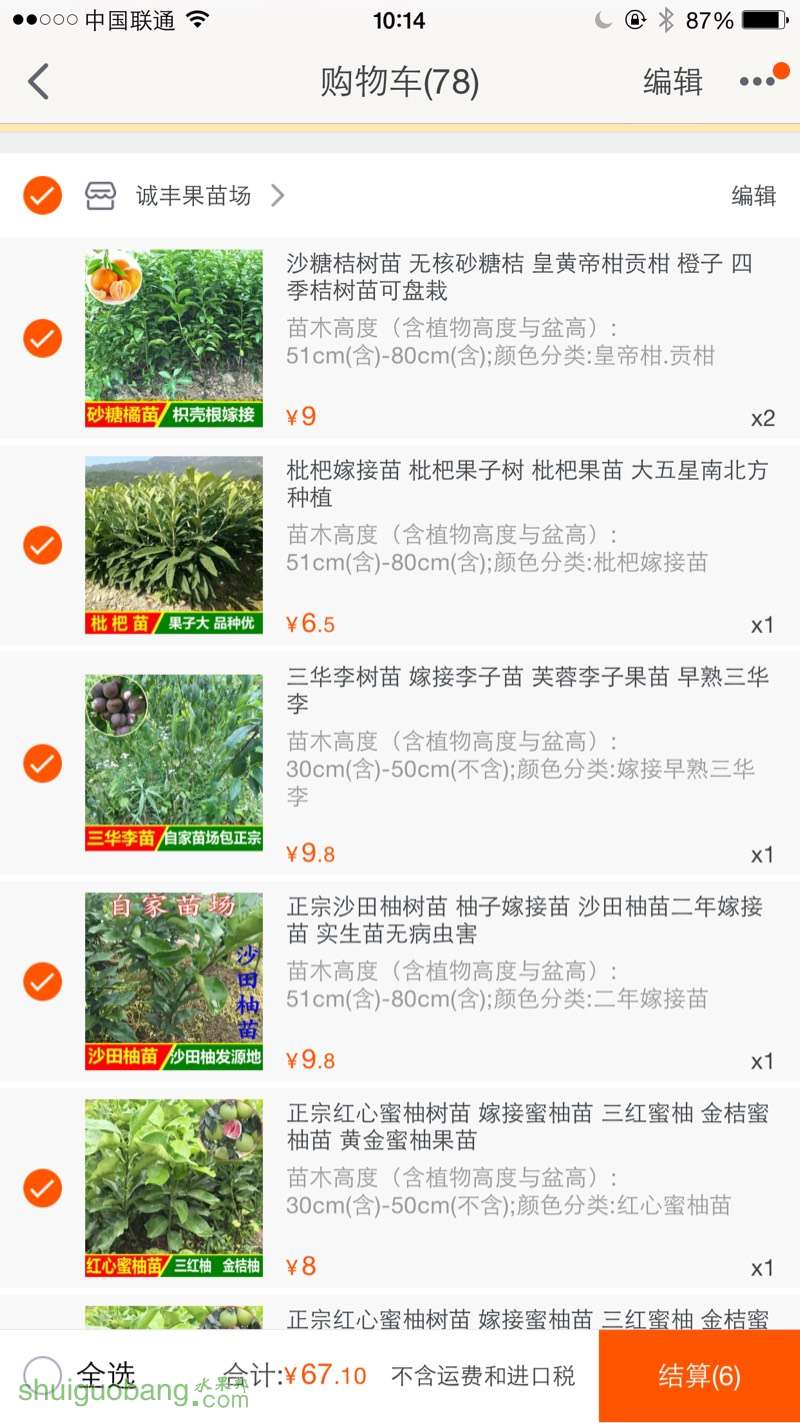
Task: Open the three-dot overflow menu
Action: click(757, 81)
